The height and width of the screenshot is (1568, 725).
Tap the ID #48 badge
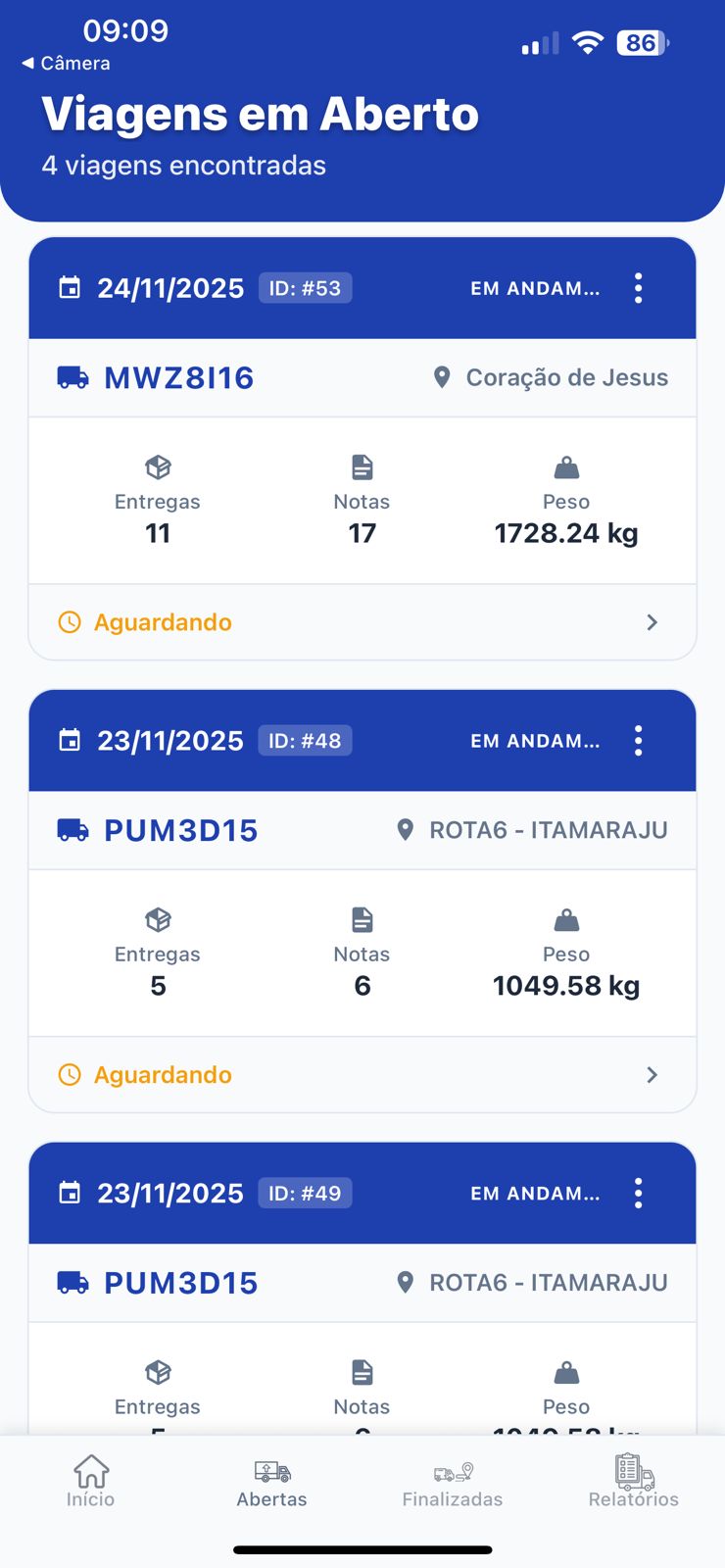click(x=305, y=740)
